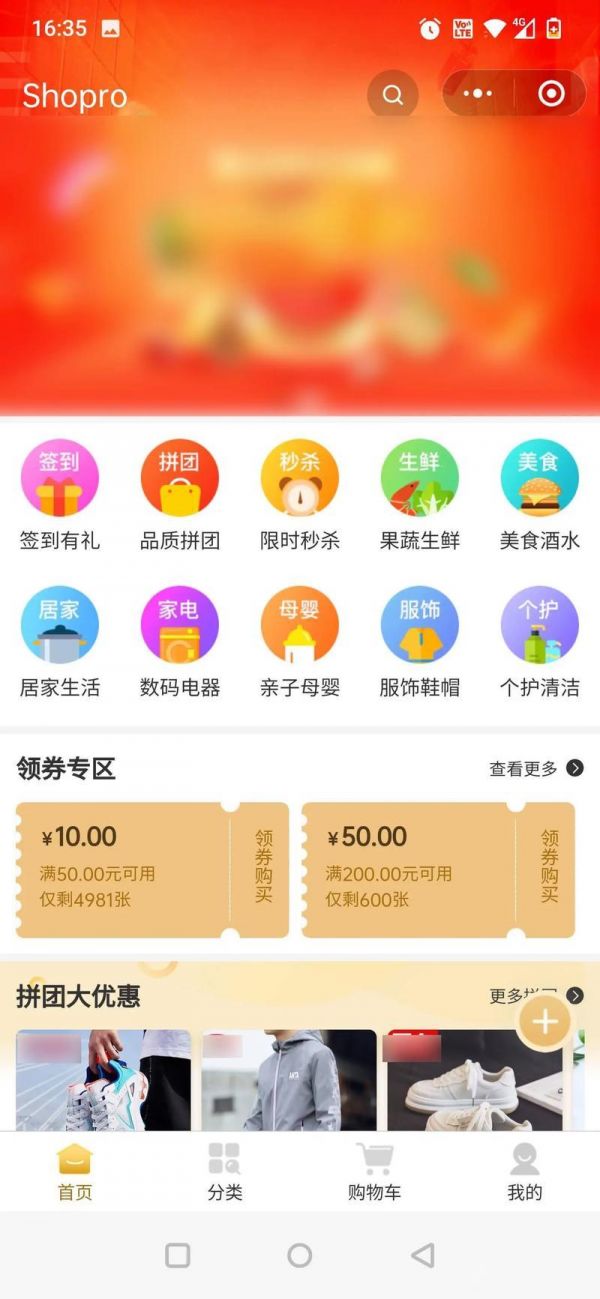Open 签到有礼 check-in rewards
Viewport: 600px width, 1299px height.
pyautogui.click(x=60, y=496)
